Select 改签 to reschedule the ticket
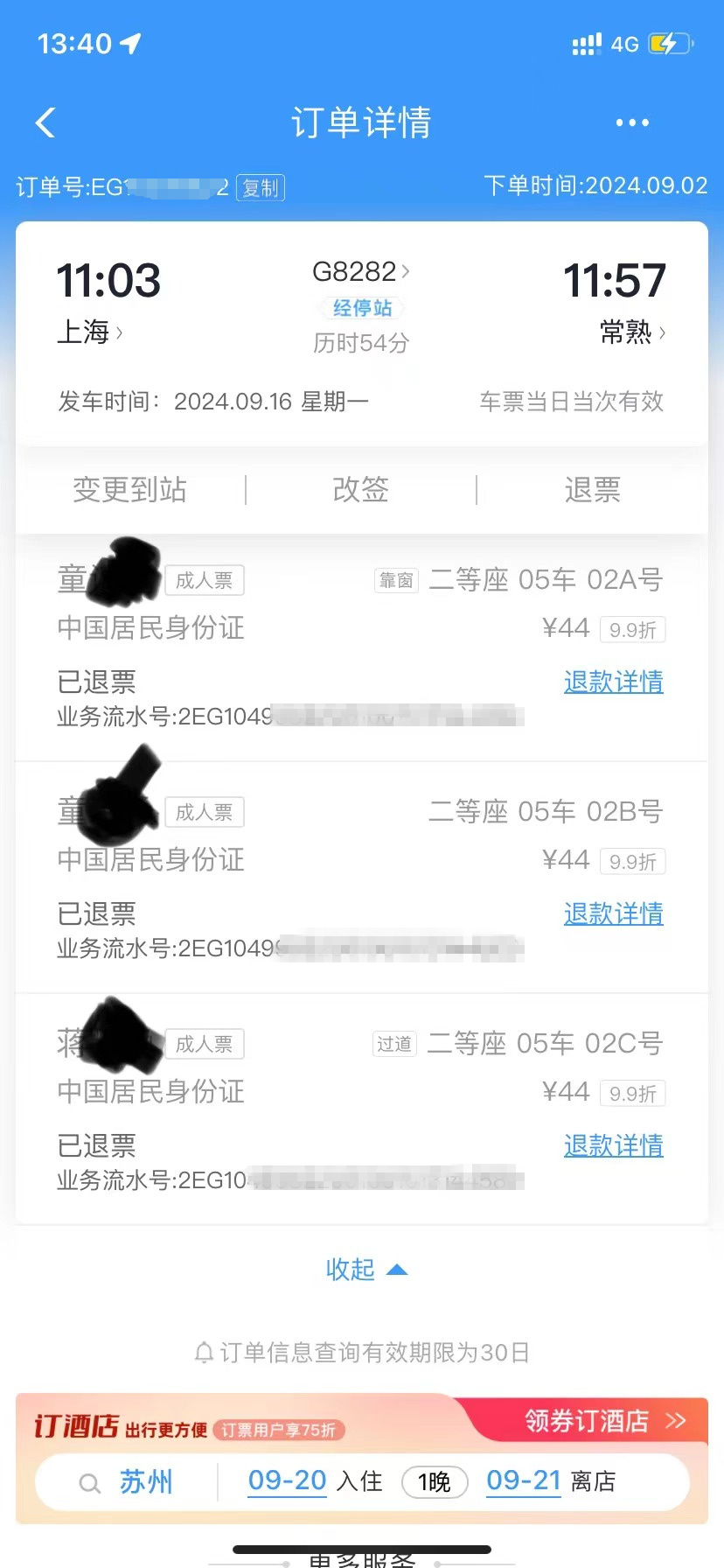 point(360,489)
